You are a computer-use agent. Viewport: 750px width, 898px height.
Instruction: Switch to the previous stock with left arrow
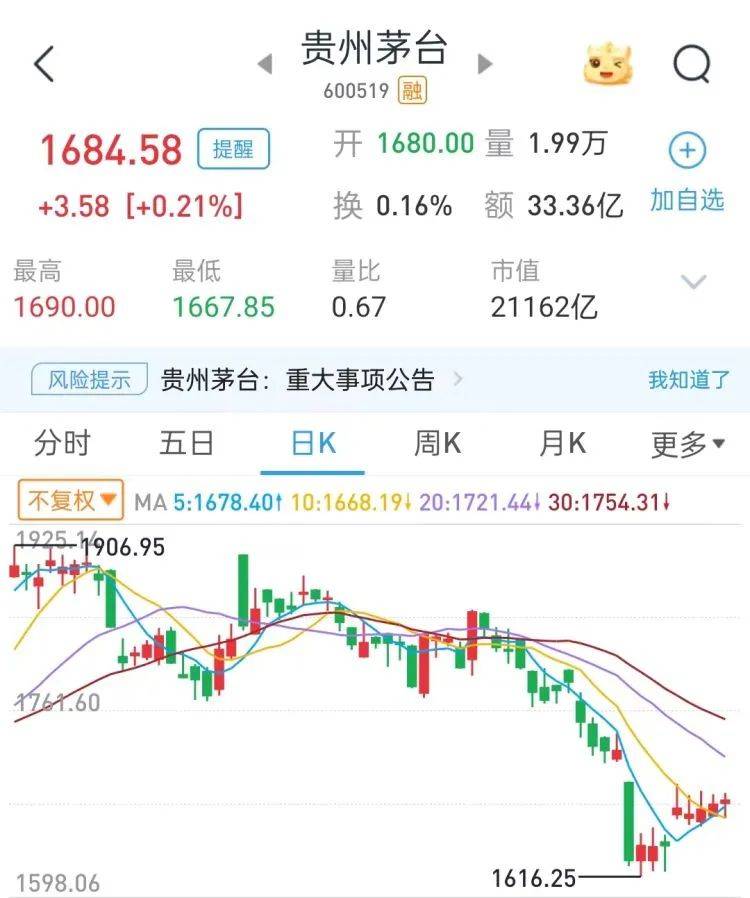[x=265, y=65]
